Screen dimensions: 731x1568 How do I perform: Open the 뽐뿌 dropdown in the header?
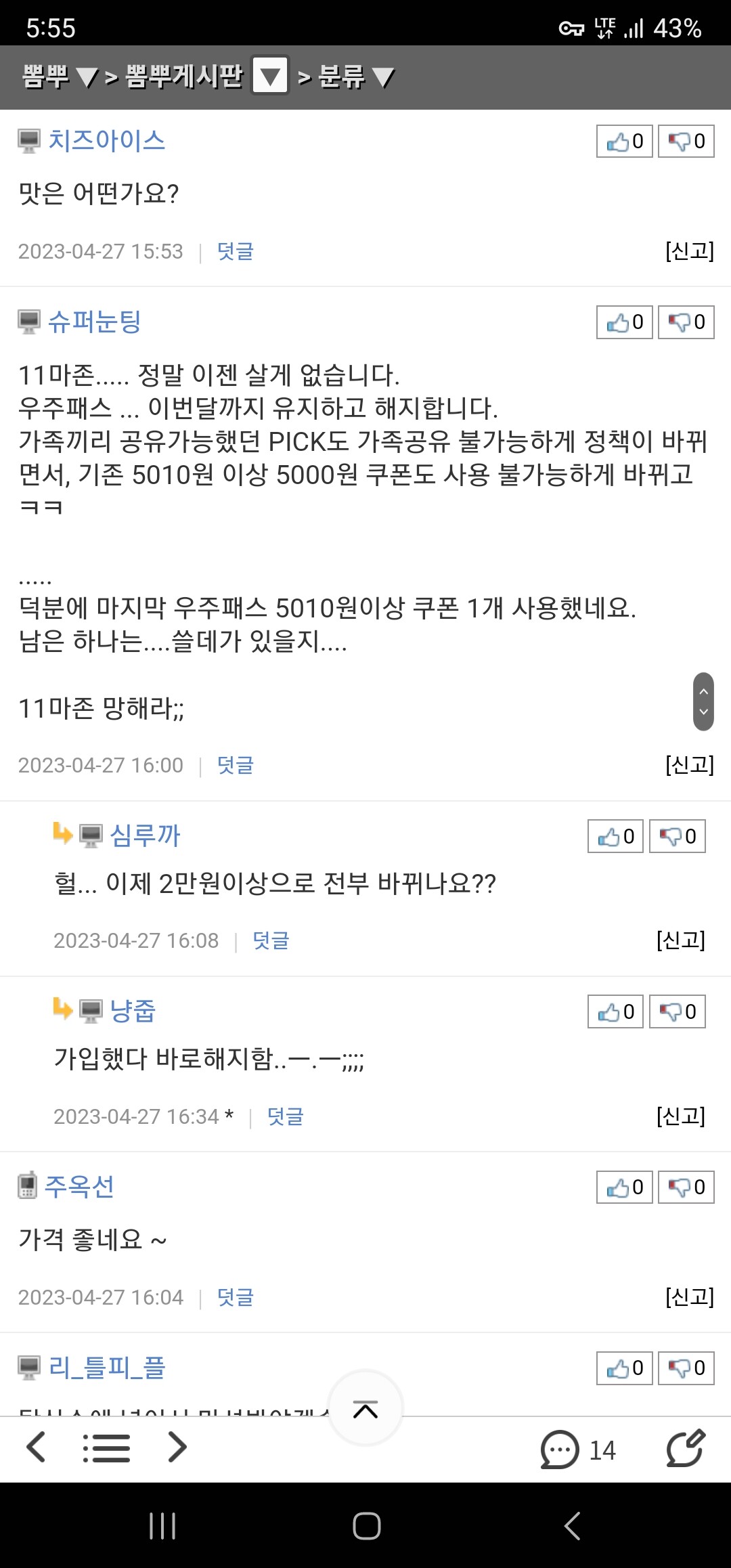[x=60, y=77]
